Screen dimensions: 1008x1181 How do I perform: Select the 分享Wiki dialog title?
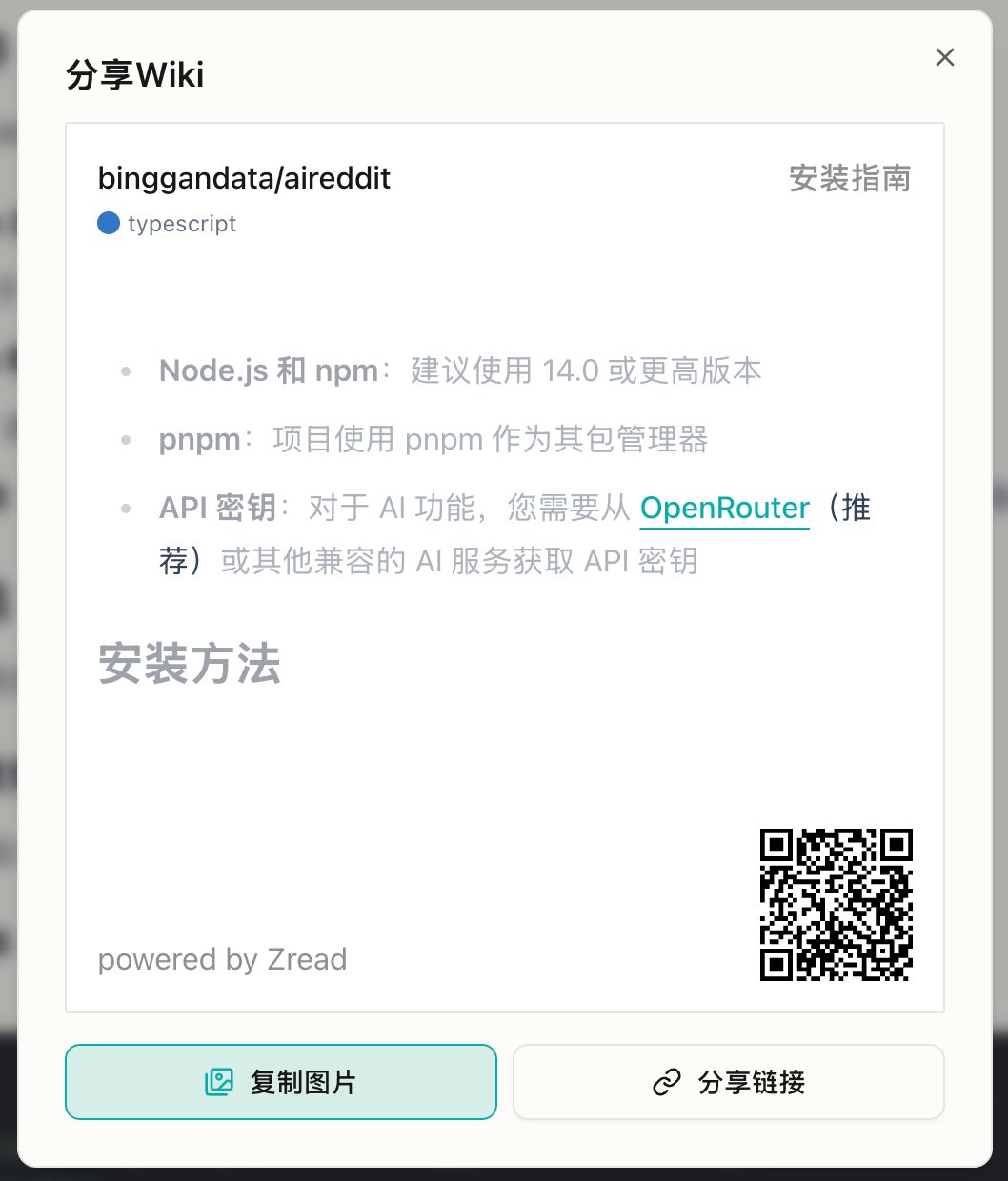point(134,73)
